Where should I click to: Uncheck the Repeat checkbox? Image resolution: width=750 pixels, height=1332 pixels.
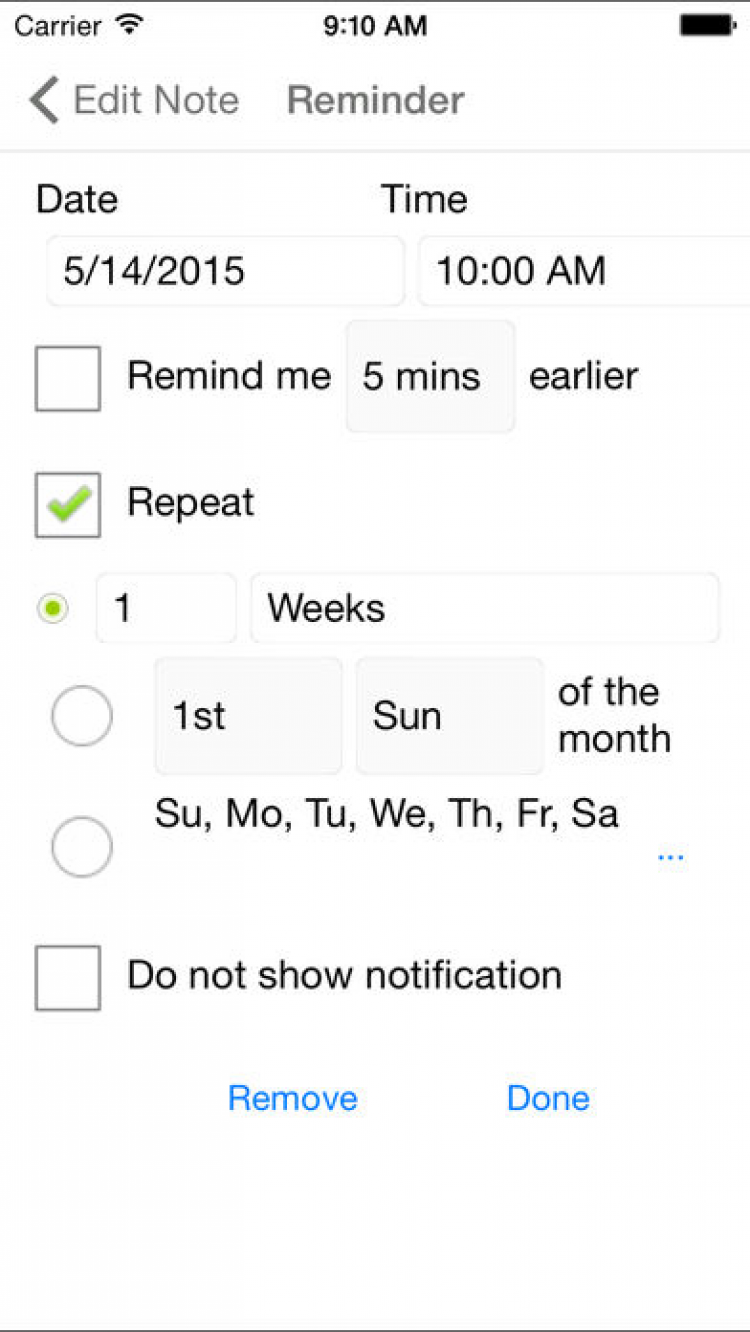click(x=68, y=504)
